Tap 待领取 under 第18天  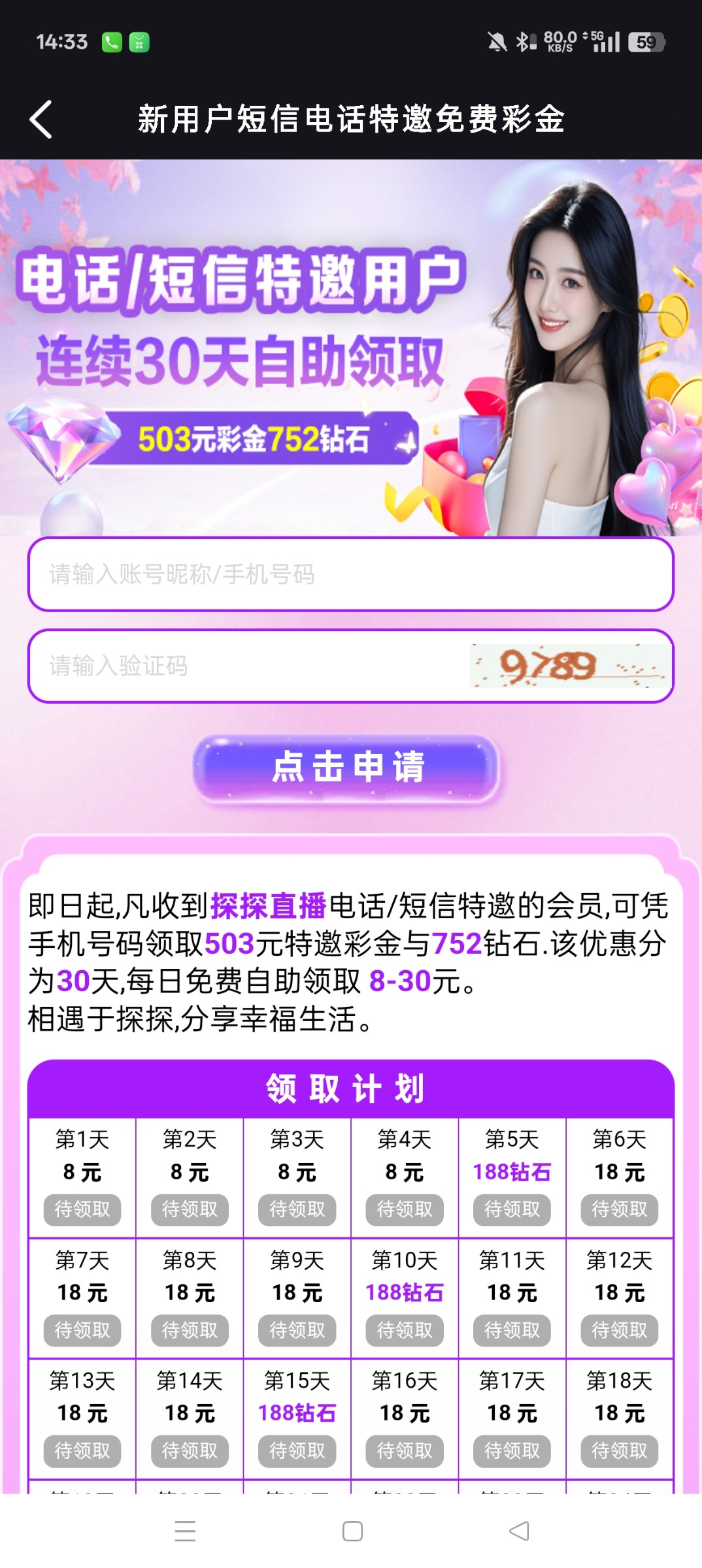pos(619,1450)
